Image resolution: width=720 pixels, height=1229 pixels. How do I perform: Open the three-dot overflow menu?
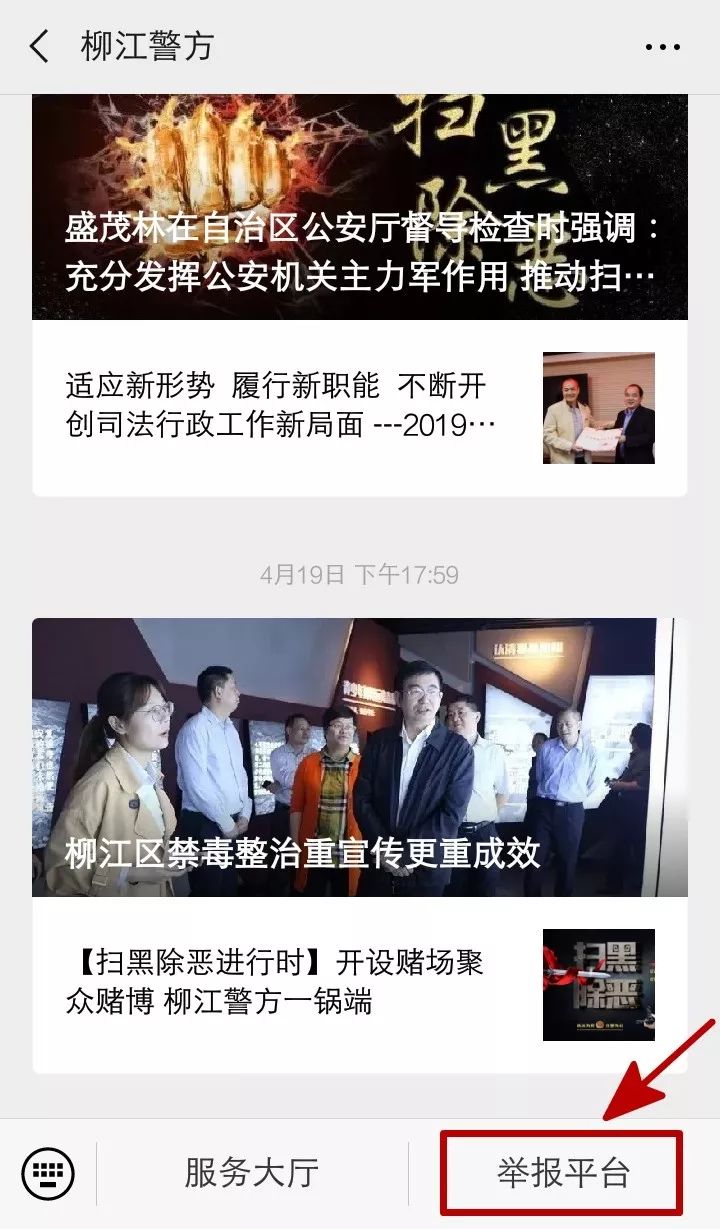point(662,47)
